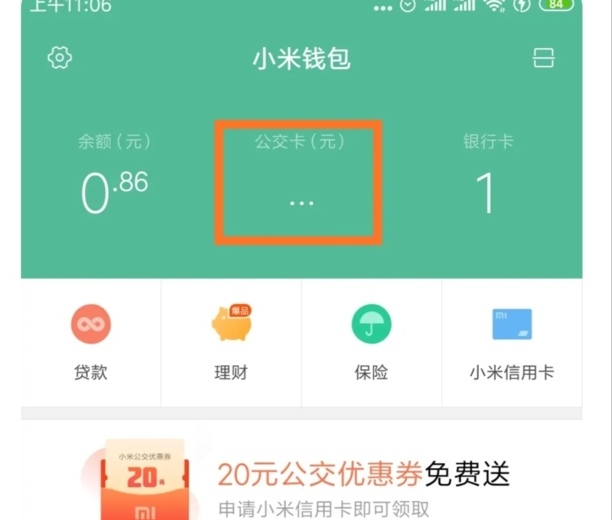The width and height of the screenshot is (612, 520).
Task: Open 贷款 loans
Action: (91, 340)
